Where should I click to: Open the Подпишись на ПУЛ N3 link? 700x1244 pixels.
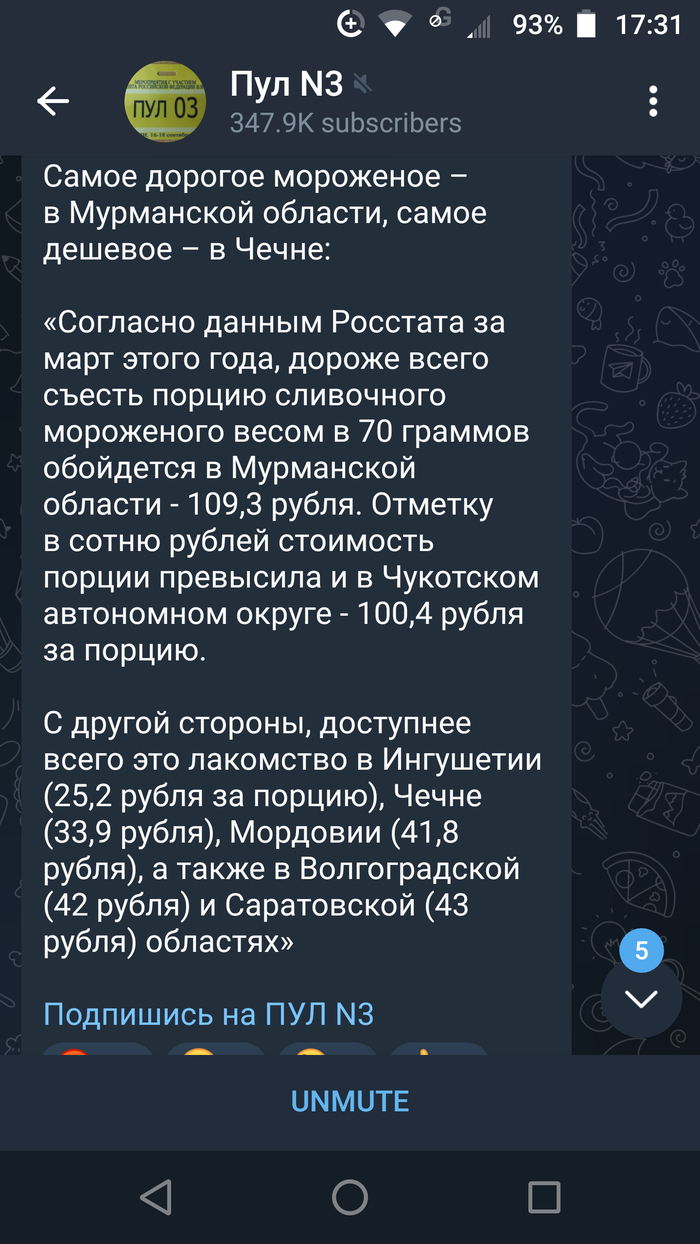(x=208, y=1014)
